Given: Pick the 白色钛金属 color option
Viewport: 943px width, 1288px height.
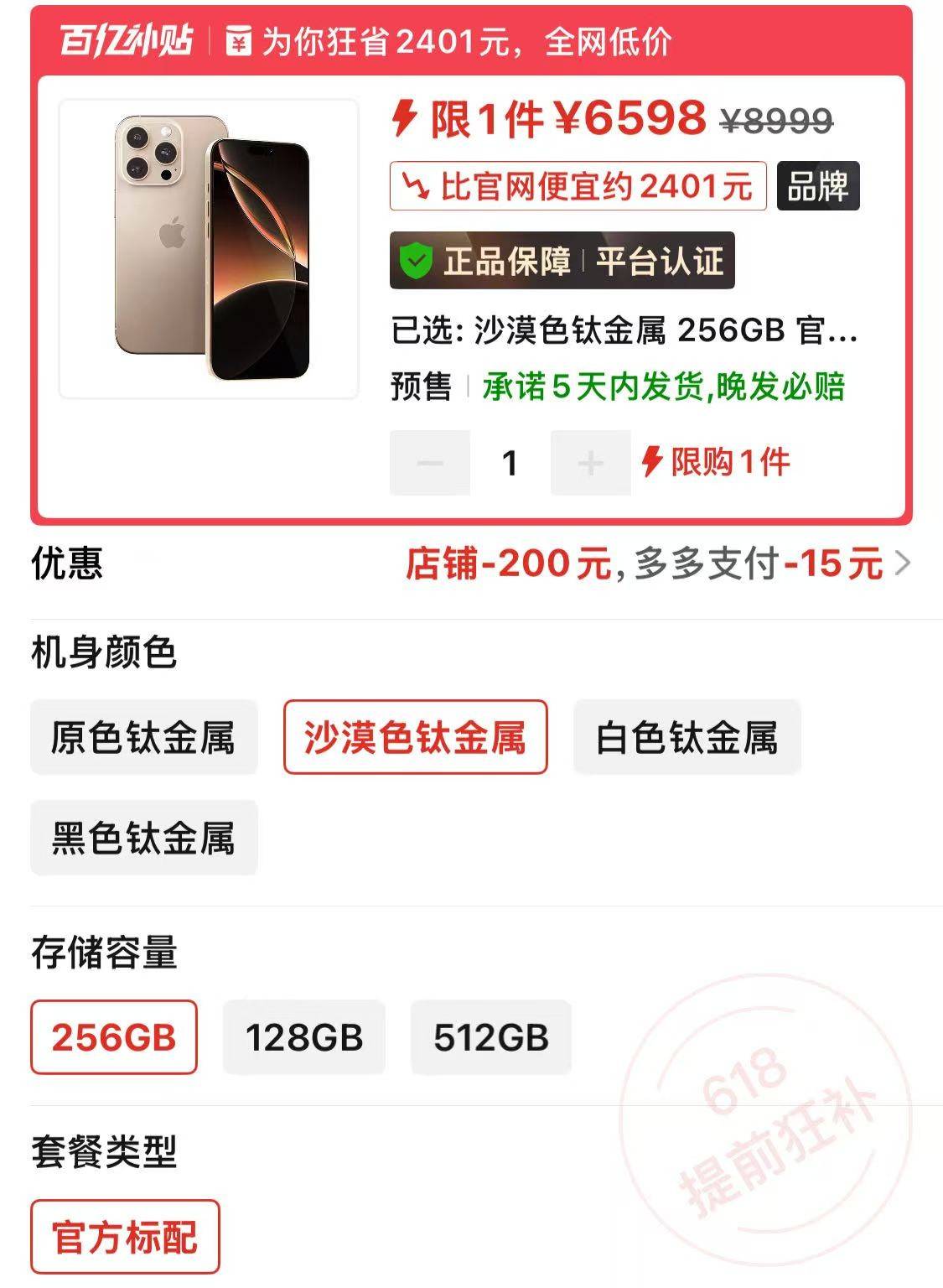Looking at the screenshot, I should (687, 738).
